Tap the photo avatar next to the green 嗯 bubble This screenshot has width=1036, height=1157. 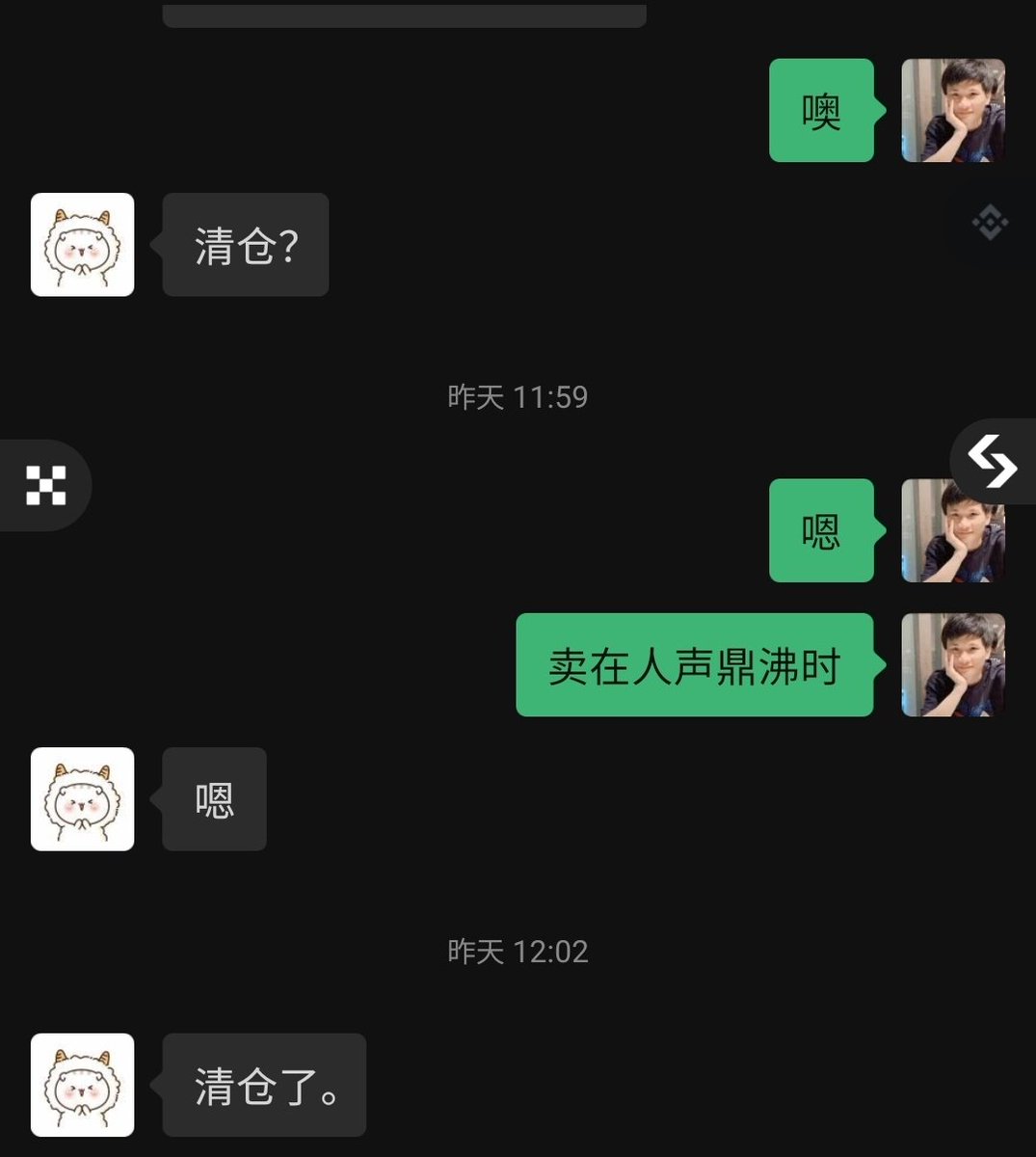[x=953, y=531]
